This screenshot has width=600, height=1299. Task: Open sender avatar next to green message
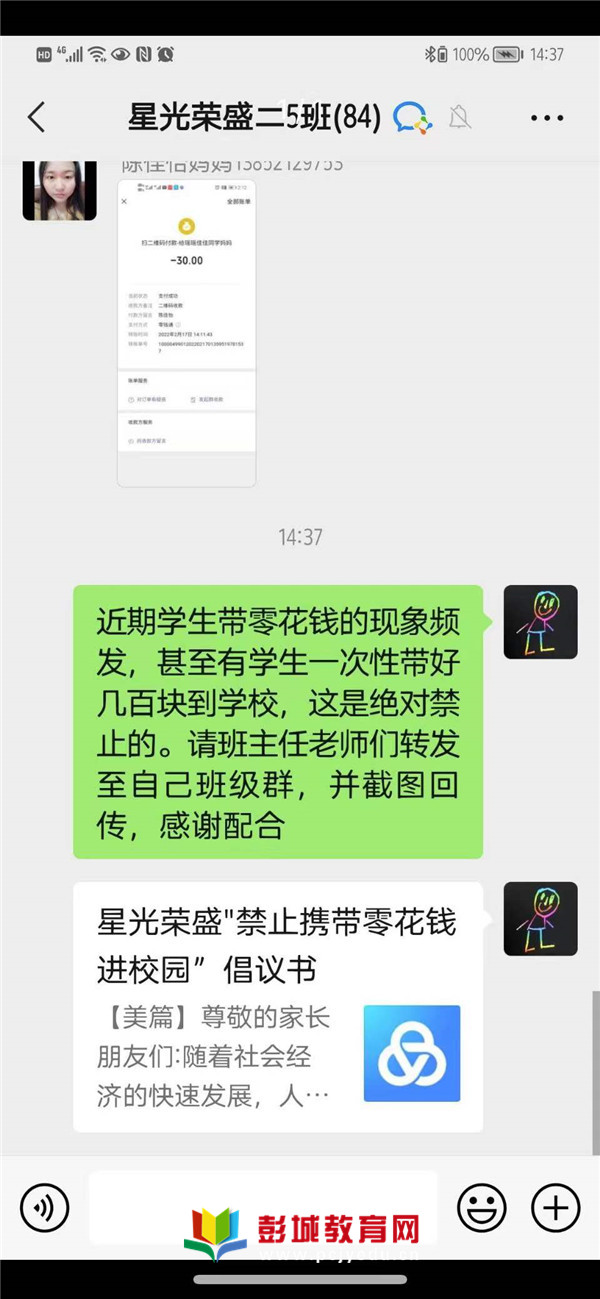point(540,622)
